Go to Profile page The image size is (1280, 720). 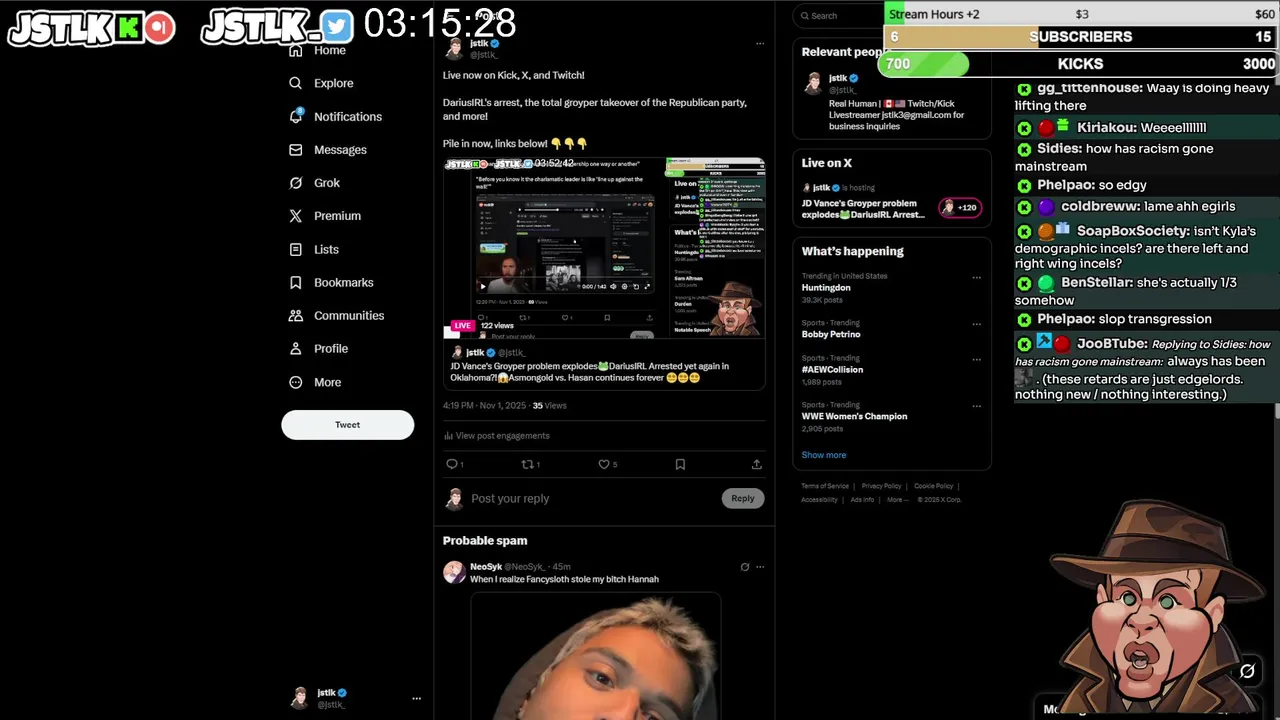(330, 349)
